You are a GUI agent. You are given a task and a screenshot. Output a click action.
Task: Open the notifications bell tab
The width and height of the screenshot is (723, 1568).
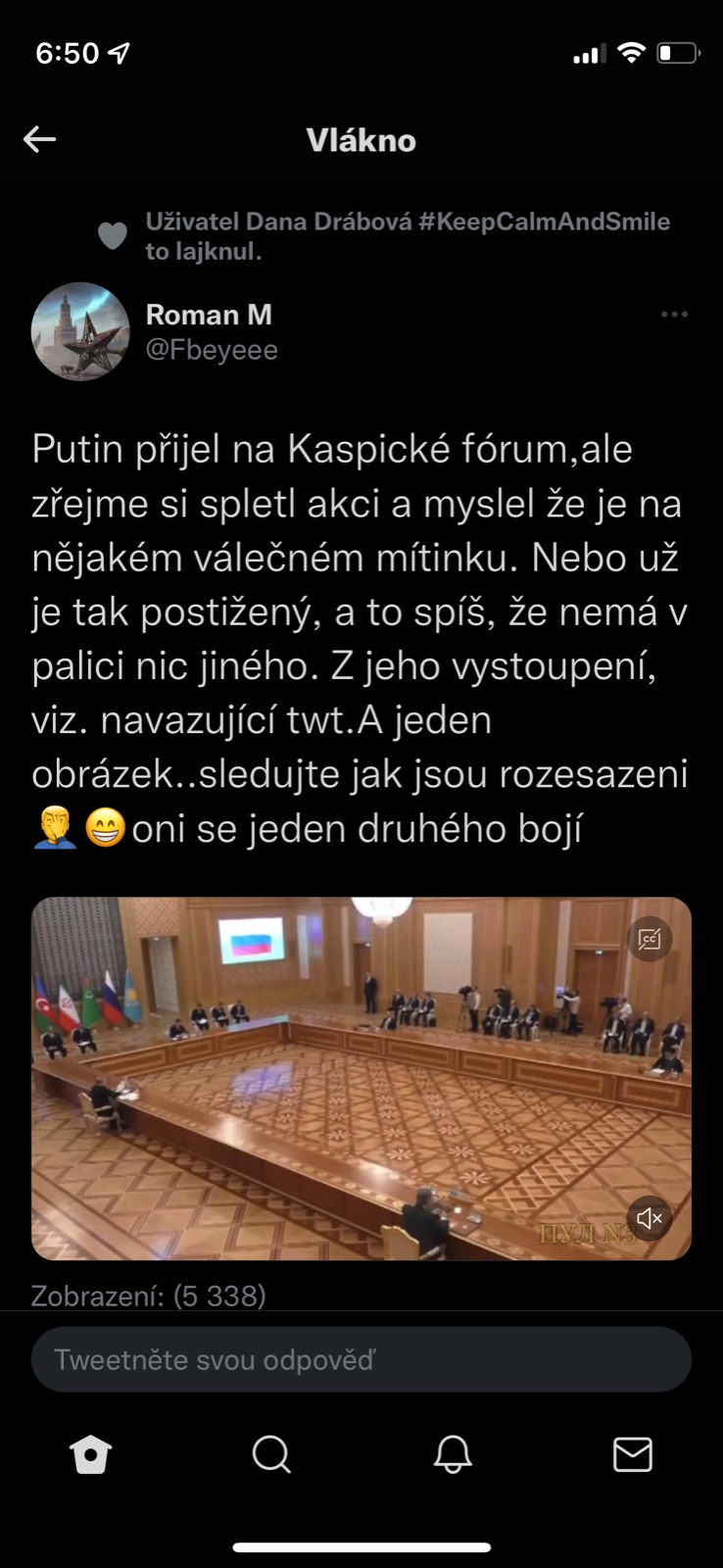[452, 1454]
